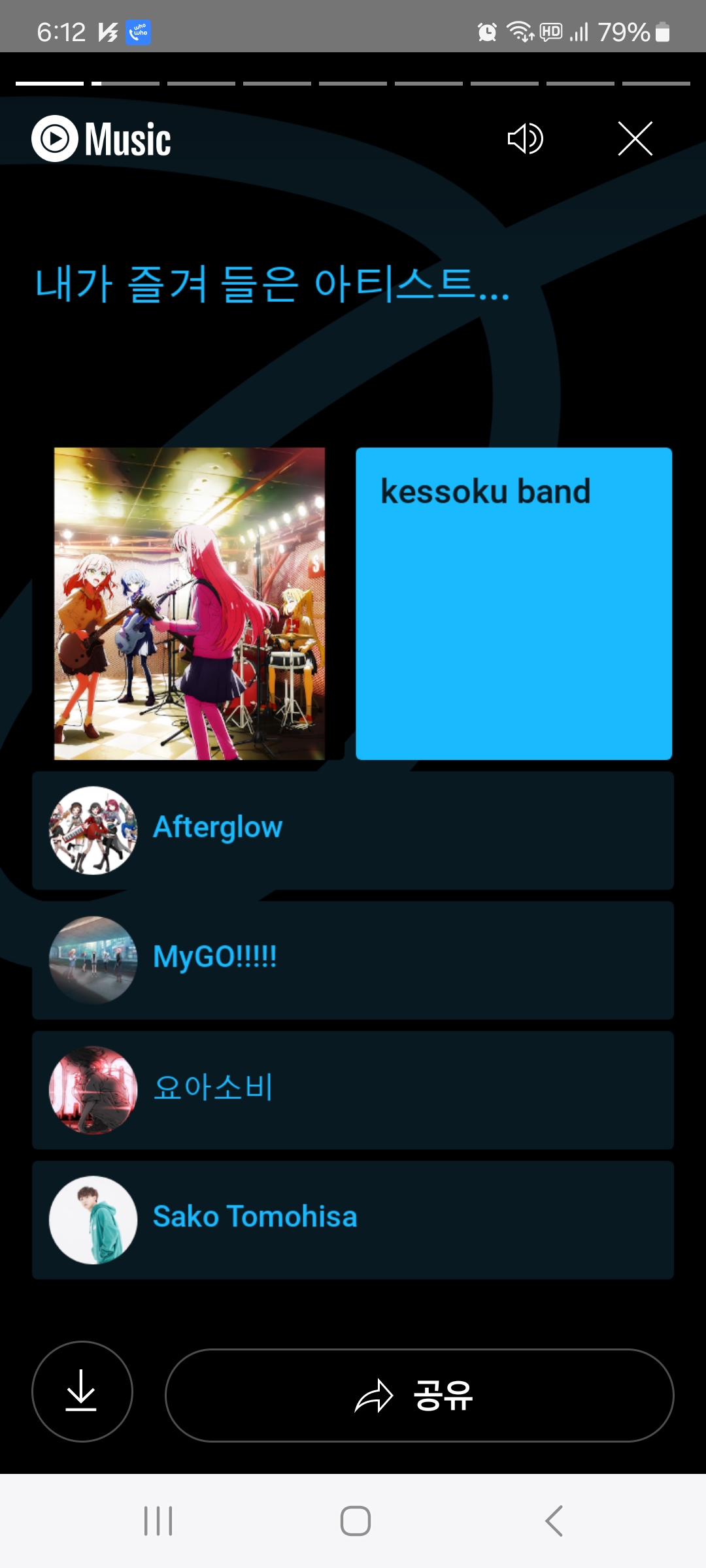Mute the recap sound
This screenshot has width=706, height=1568.
(x=525, y=139)
